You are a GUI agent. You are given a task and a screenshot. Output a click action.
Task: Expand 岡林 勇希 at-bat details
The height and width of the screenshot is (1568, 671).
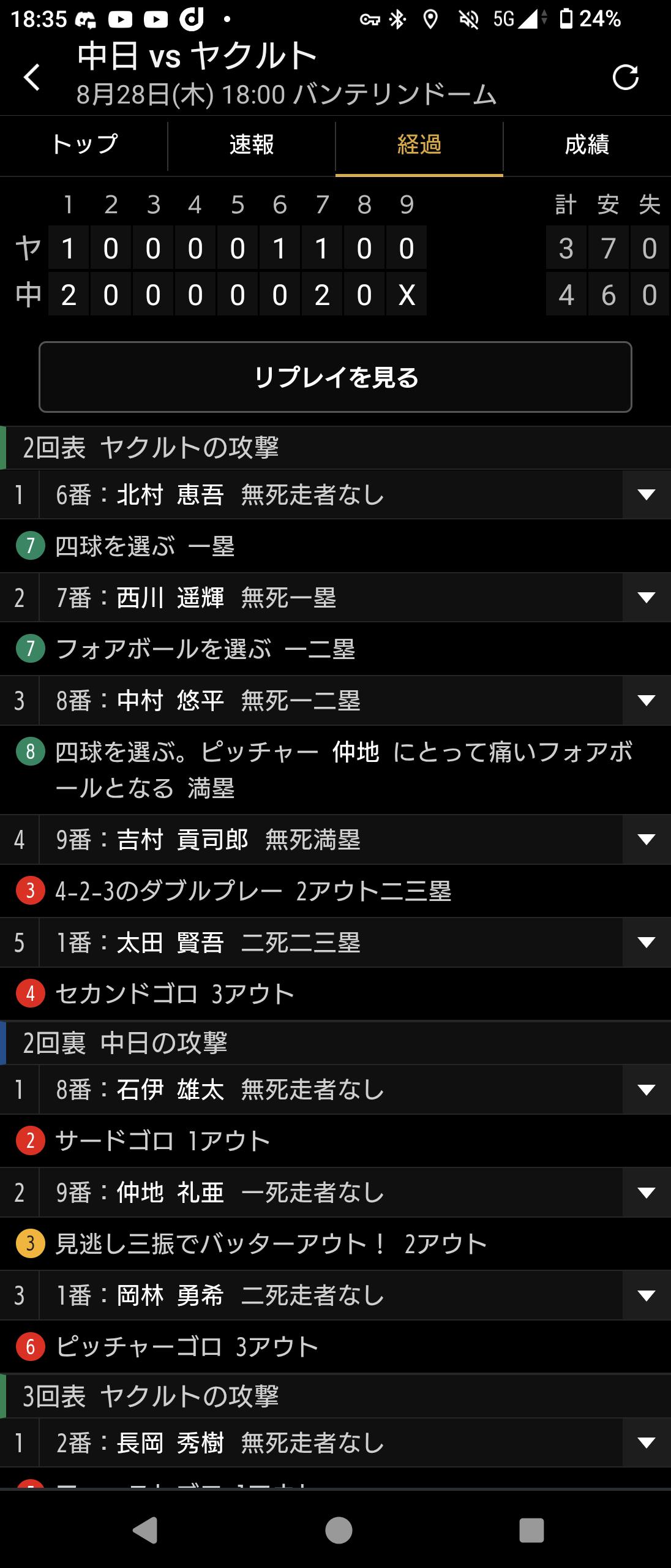(x=647, y=1295)
